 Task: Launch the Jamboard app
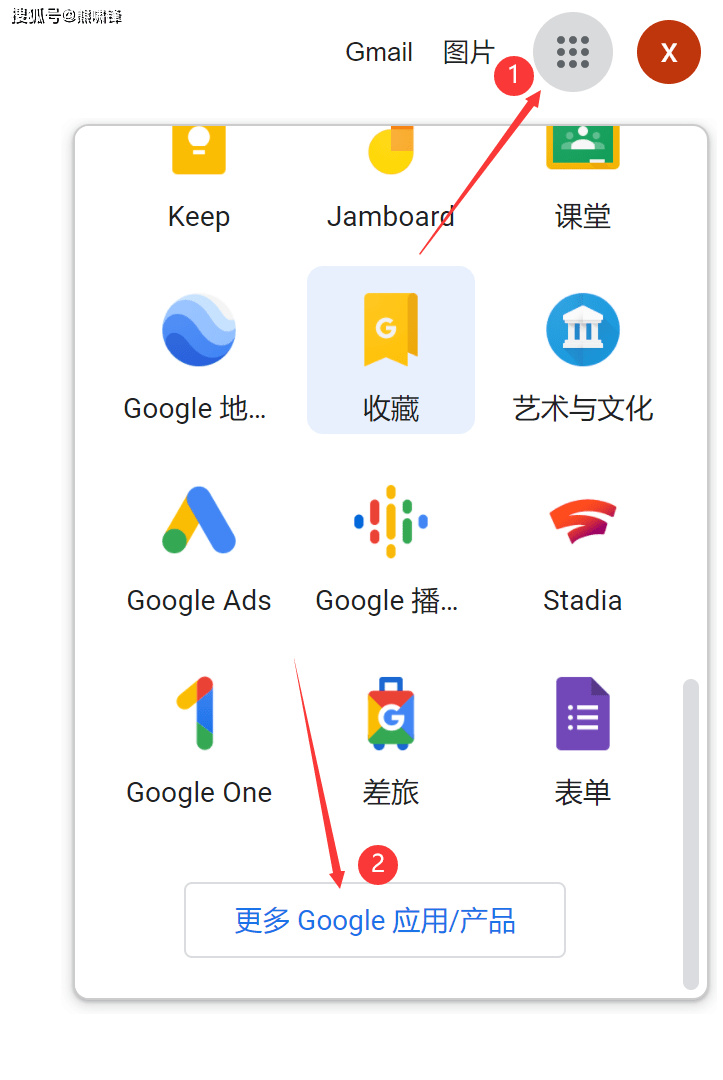[391, 180]
